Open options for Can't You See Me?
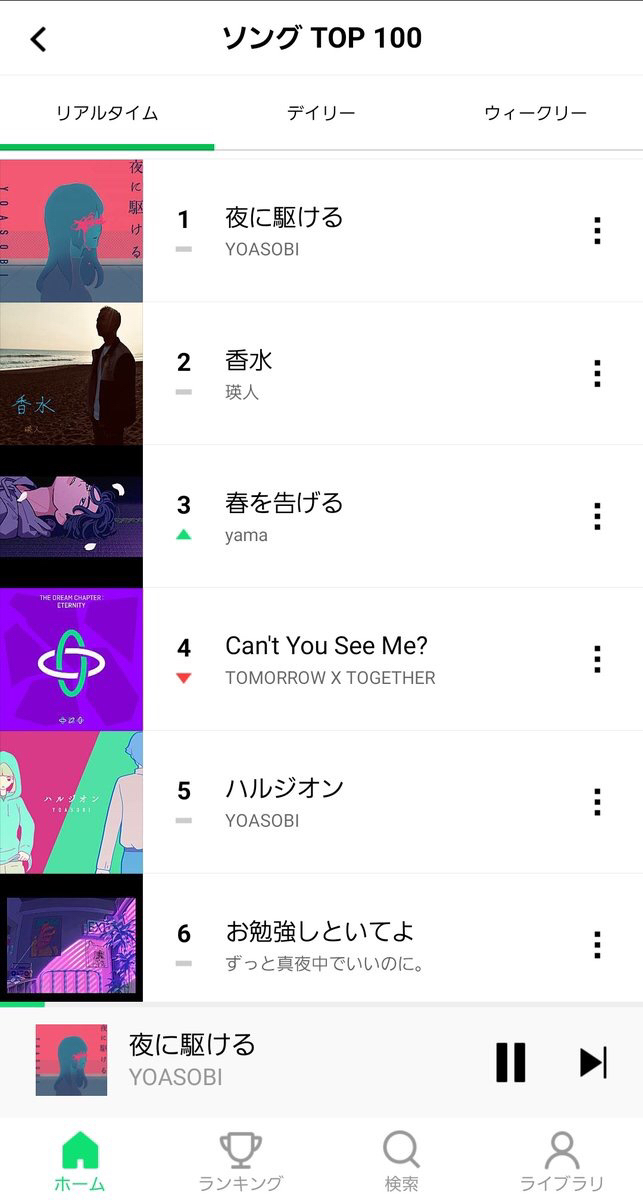The width and height of the screenshot is (643, 1200). click(x=597, y=659)
